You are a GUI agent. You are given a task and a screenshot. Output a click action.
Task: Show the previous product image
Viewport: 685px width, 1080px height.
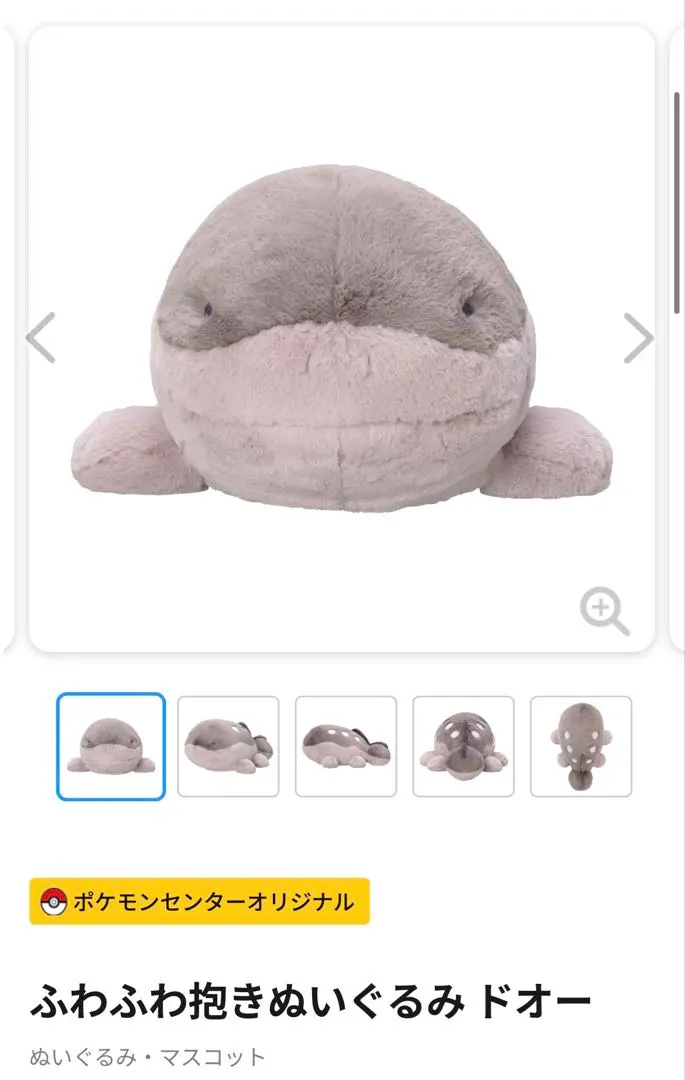tap(40, 338)
